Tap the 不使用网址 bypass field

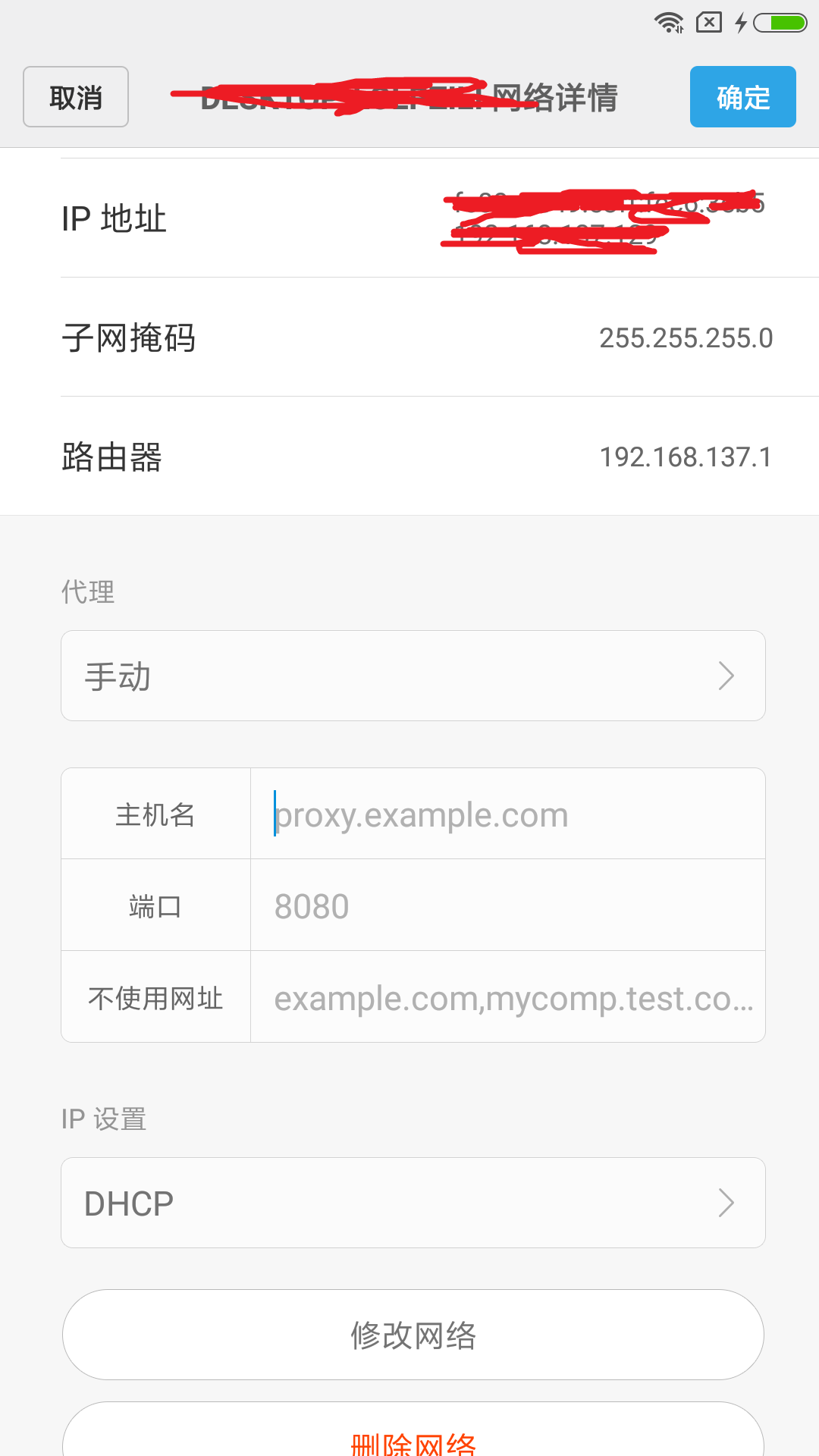pos(507,997)
